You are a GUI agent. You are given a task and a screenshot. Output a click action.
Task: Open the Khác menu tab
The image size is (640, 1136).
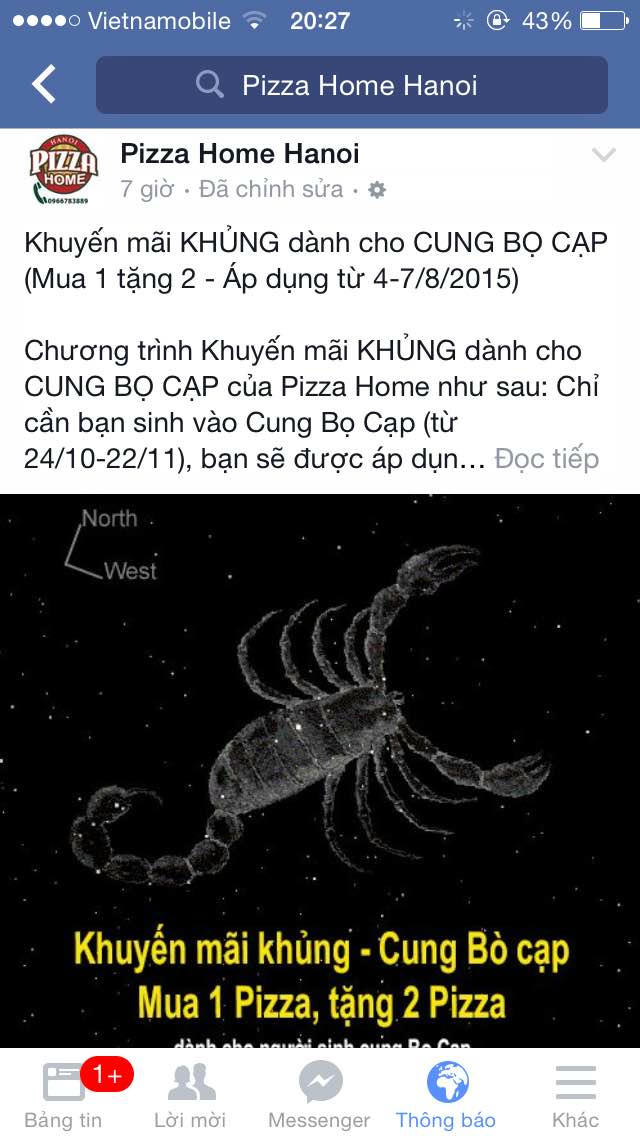[575, 1094]
